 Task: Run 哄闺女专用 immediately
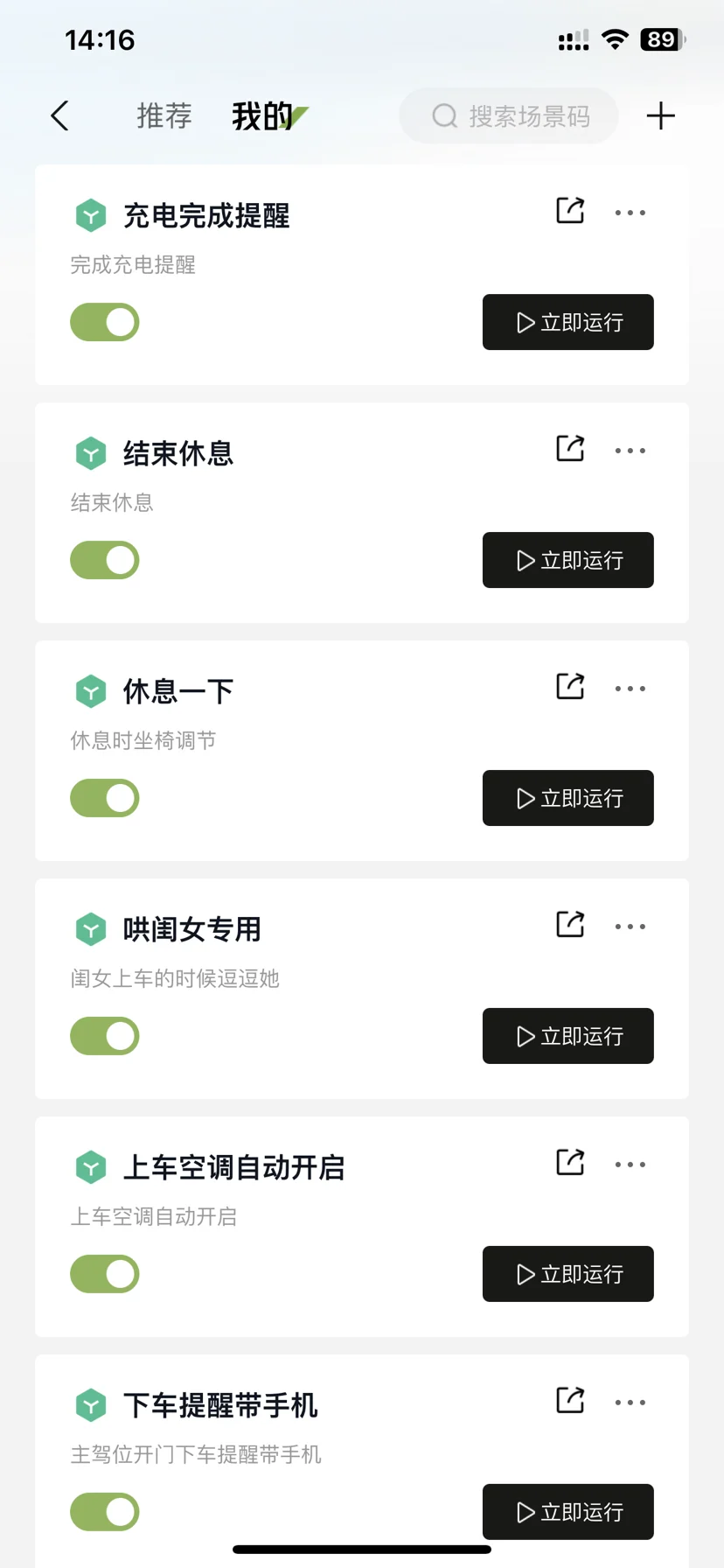[x=568, y=1036]
